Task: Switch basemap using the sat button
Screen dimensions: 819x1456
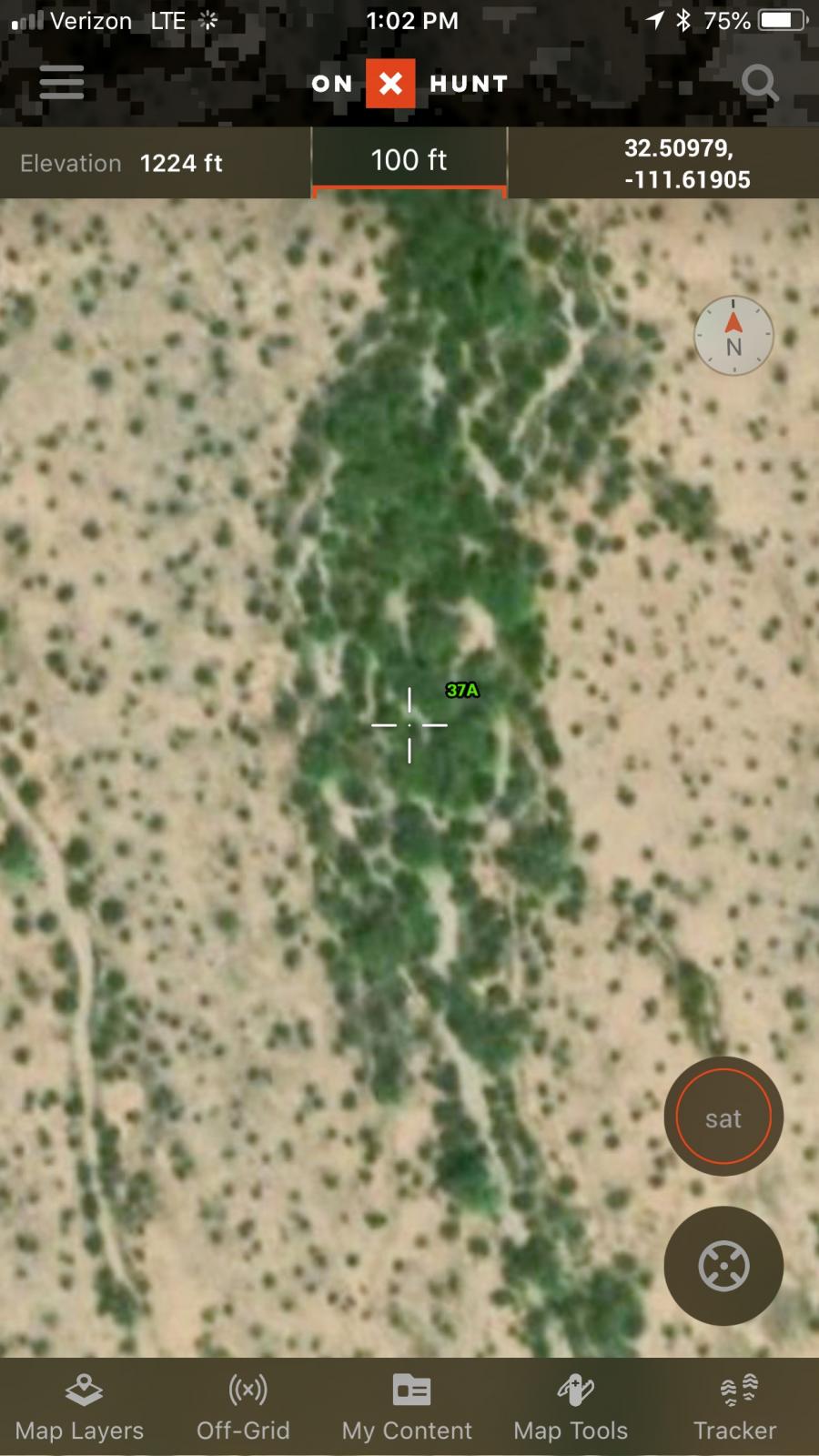Action: click(x=723, y=1117)
